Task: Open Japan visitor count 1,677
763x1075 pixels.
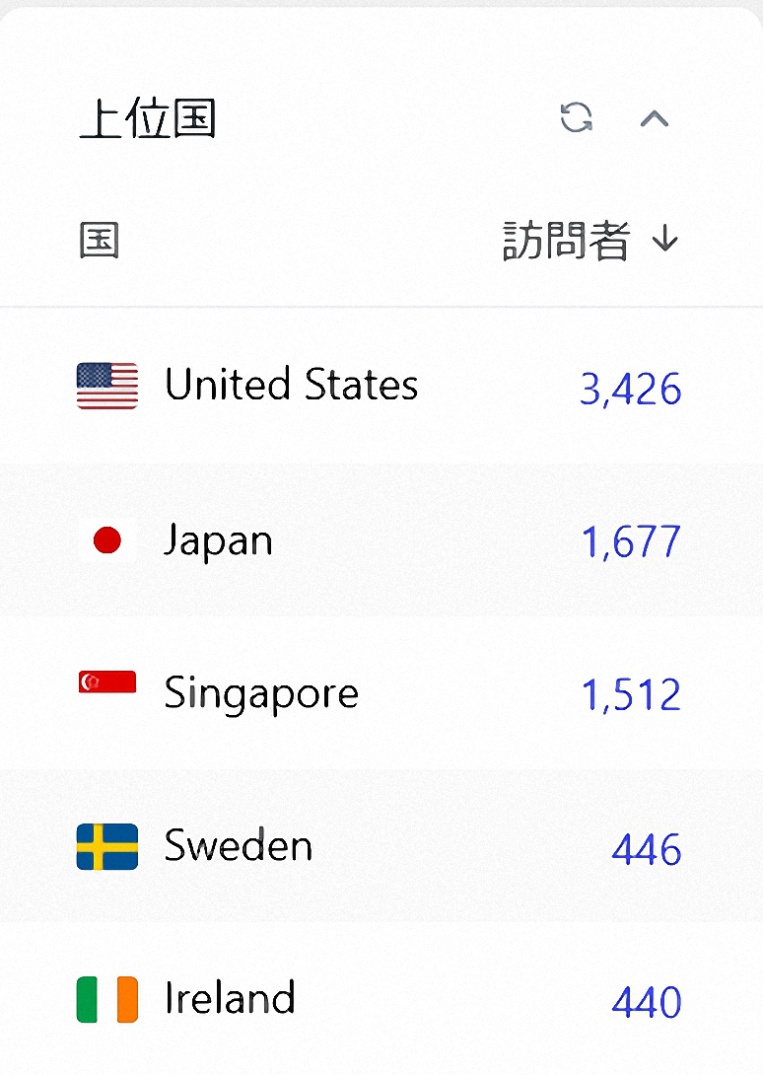Action: 631,542
